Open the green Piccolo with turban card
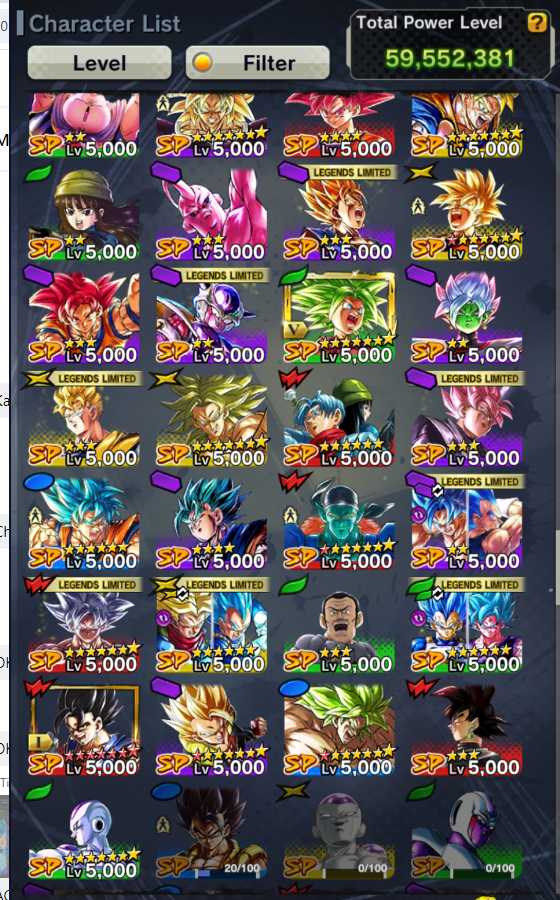This screenshot has height=900, width=560. click(339, 523)
